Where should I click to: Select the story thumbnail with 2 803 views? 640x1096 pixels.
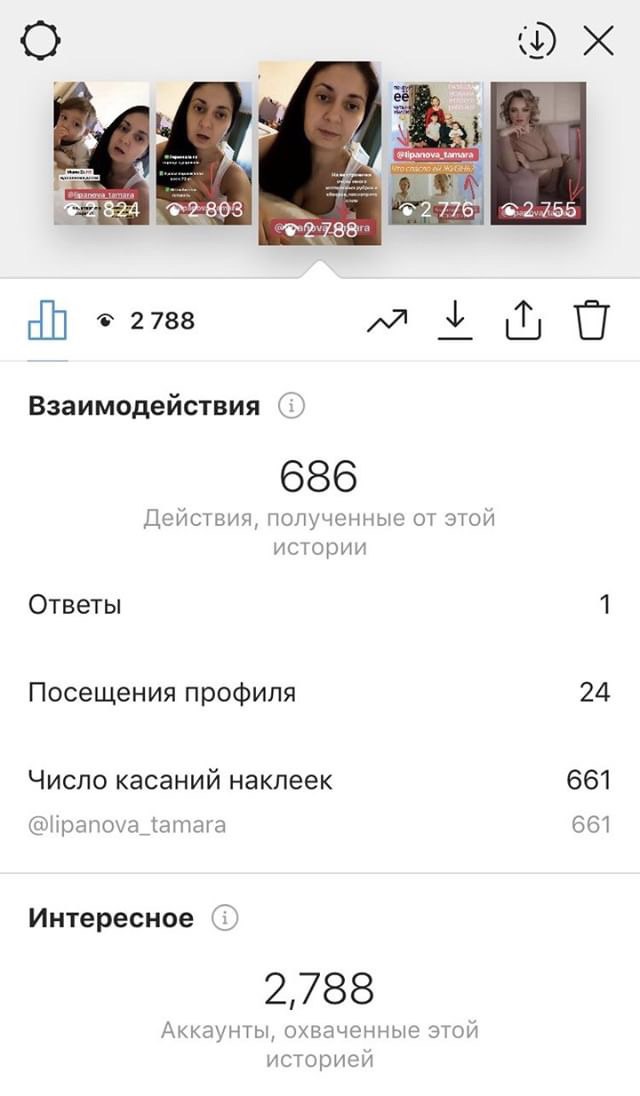coord(203,153)
